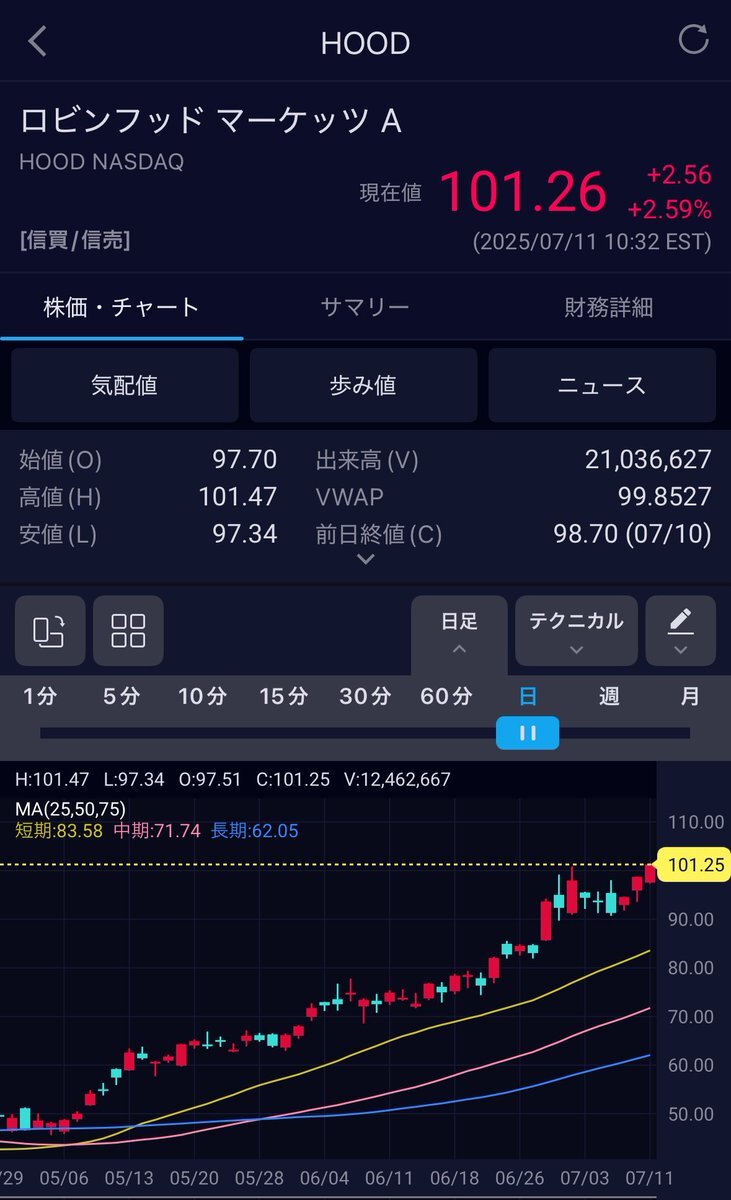Image resolution: width=731 pixels, height=1200 pixels.
Task: Expand more price details with the chevron
Action: pyautogui.click(x=366, y=560)
